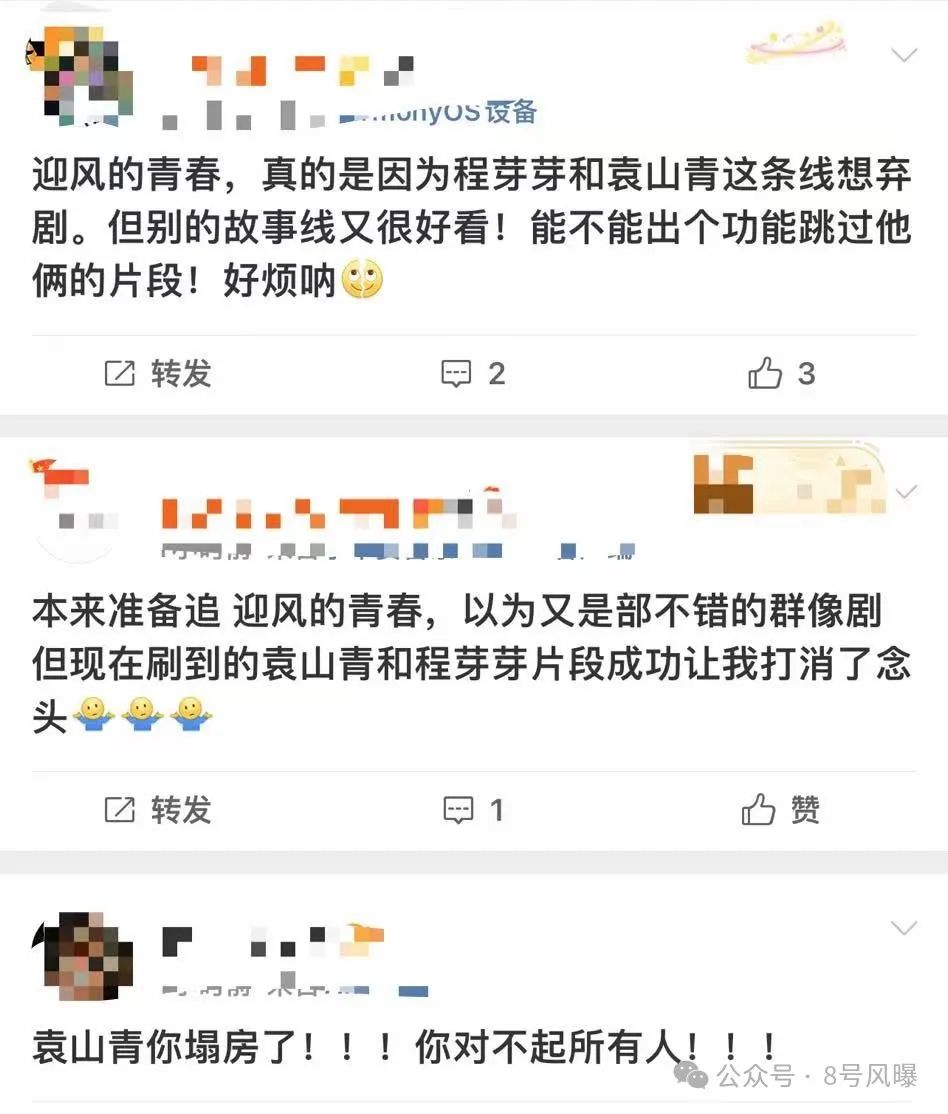
Task: Expand the dropdown chevron on the 好烦呐 post
Action: pyautogui.click(x=904, y=55)
